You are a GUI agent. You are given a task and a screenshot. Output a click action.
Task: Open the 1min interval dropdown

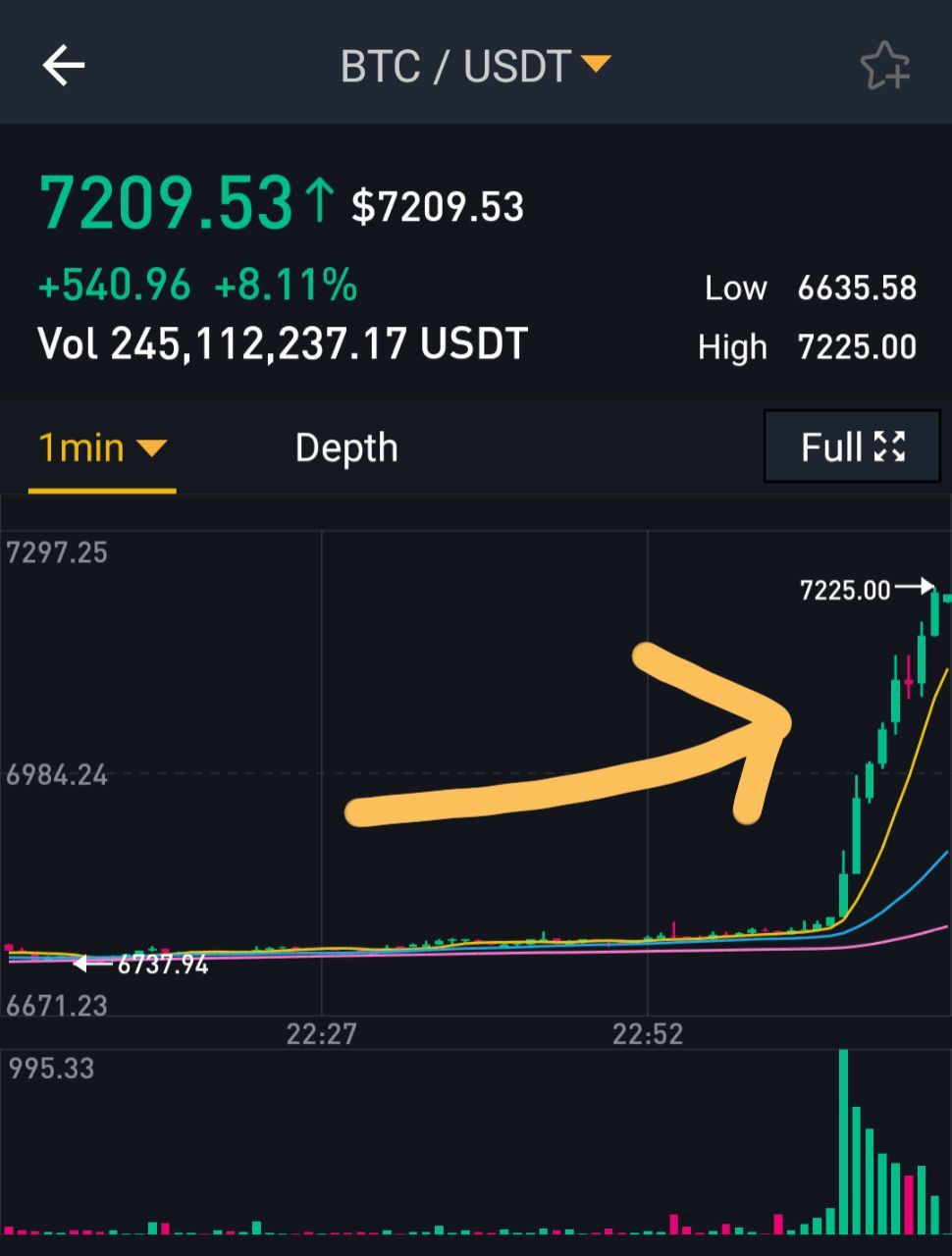(102, 448)
